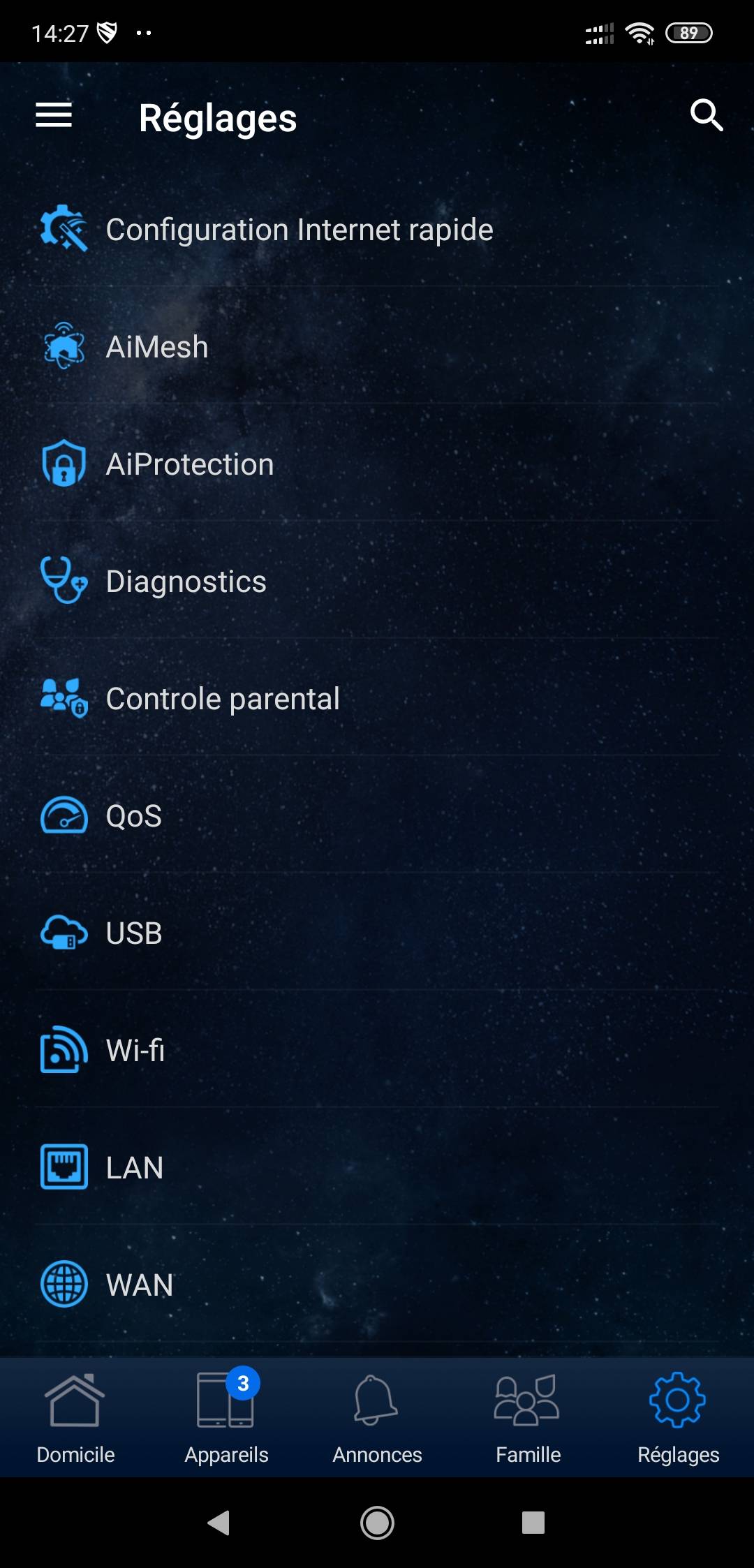
Task: Open the Annonces tab
Action: (377, 1418)
